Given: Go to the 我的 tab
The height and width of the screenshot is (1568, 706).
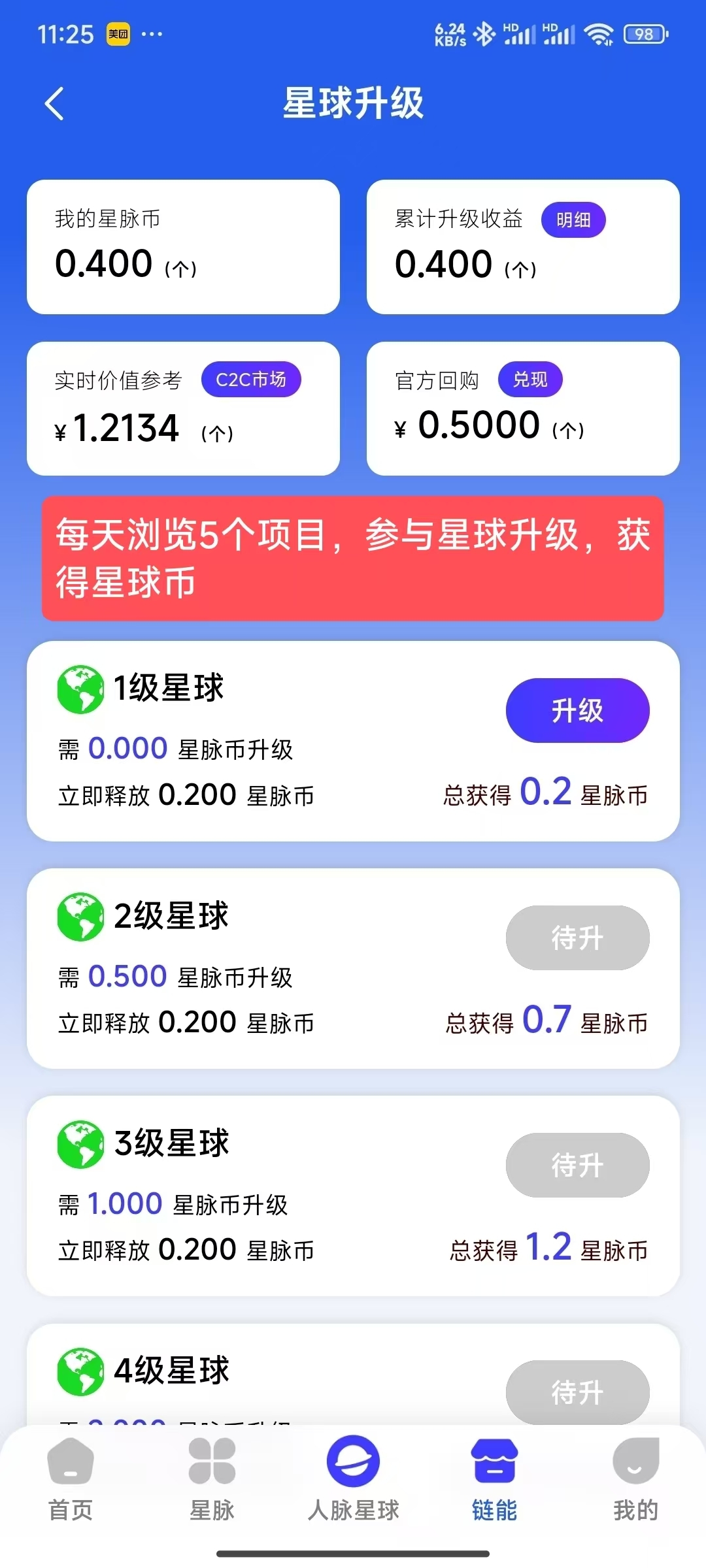Looking at the screenshot, I should [x=635, y=1479].
